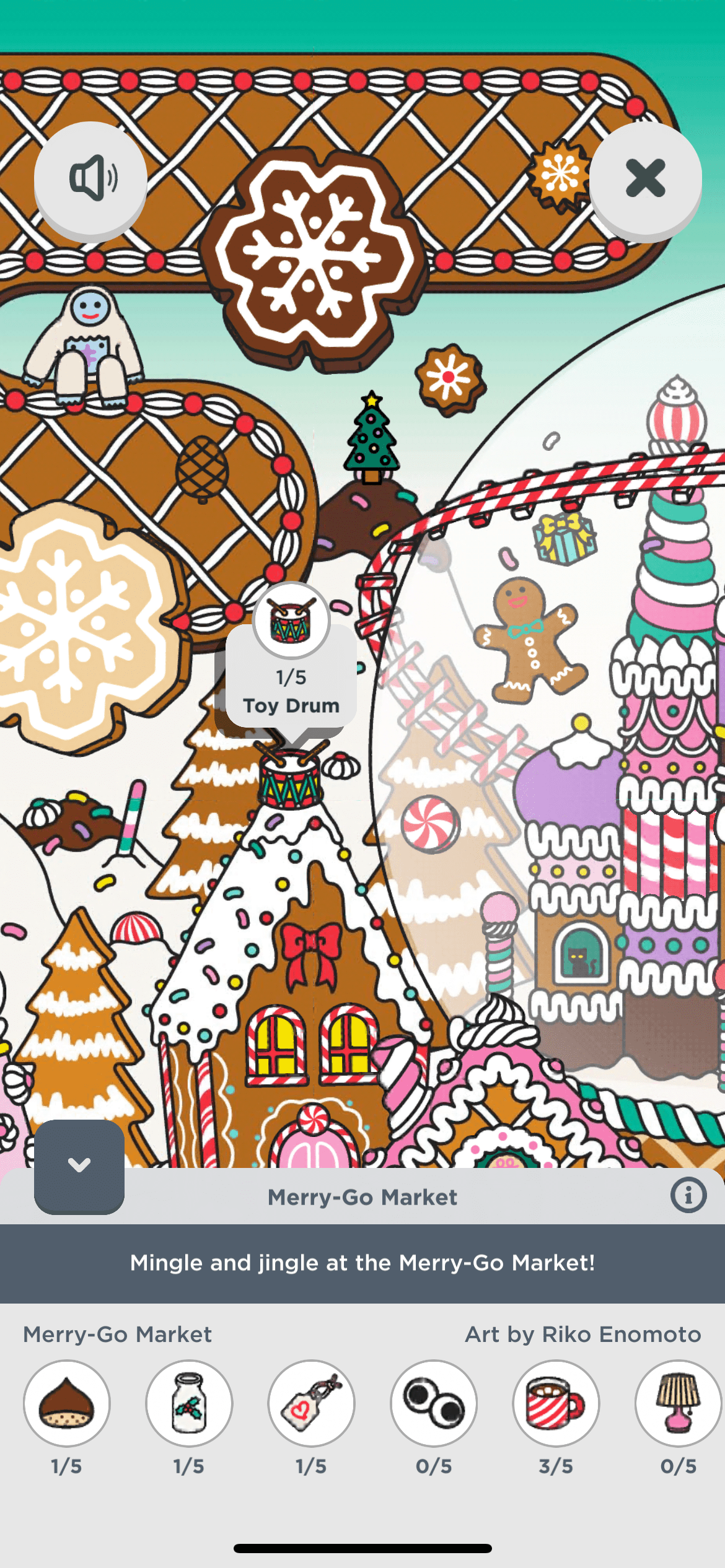Screen dimensions: 725x1568
Task: Collapse the bottom item panel
Action: (x=79, y=1166)
